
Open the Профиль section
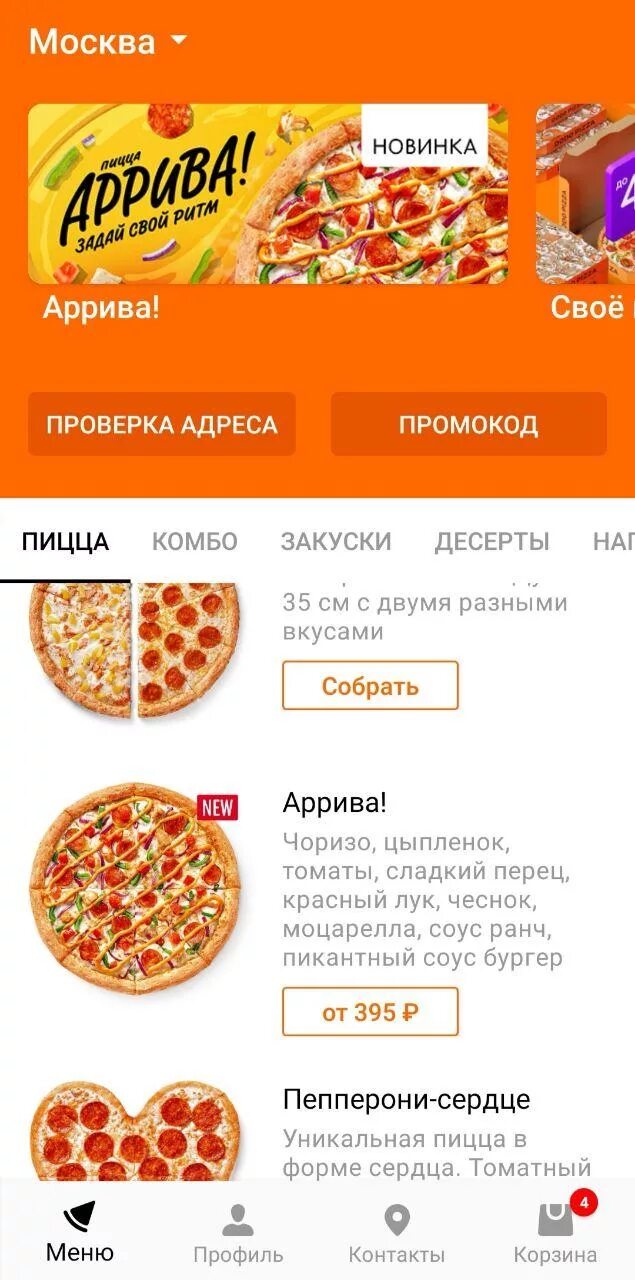tap(238, 1232)
